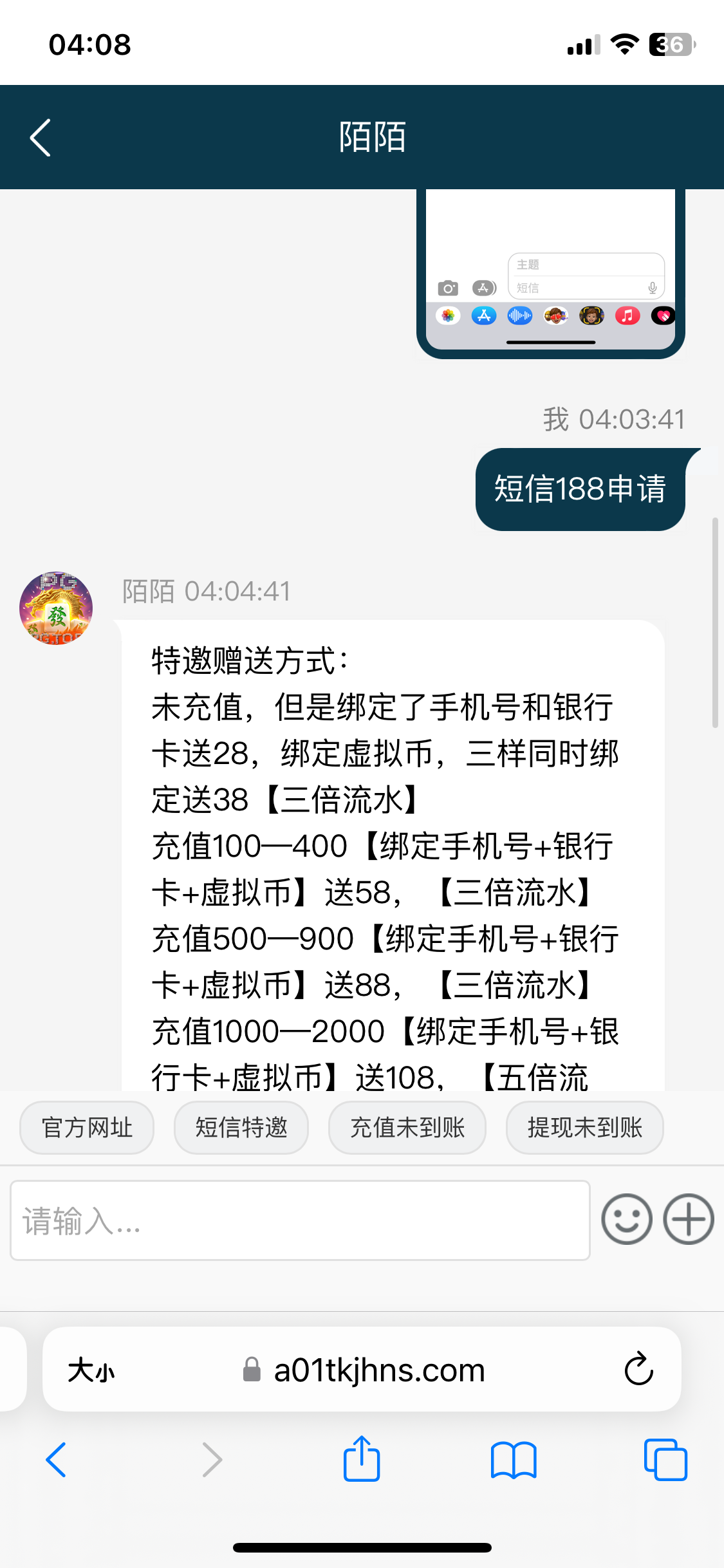The image size is (724, 1568).
Task: Go back to the previous Safari page
Action: pos(56,1459)
